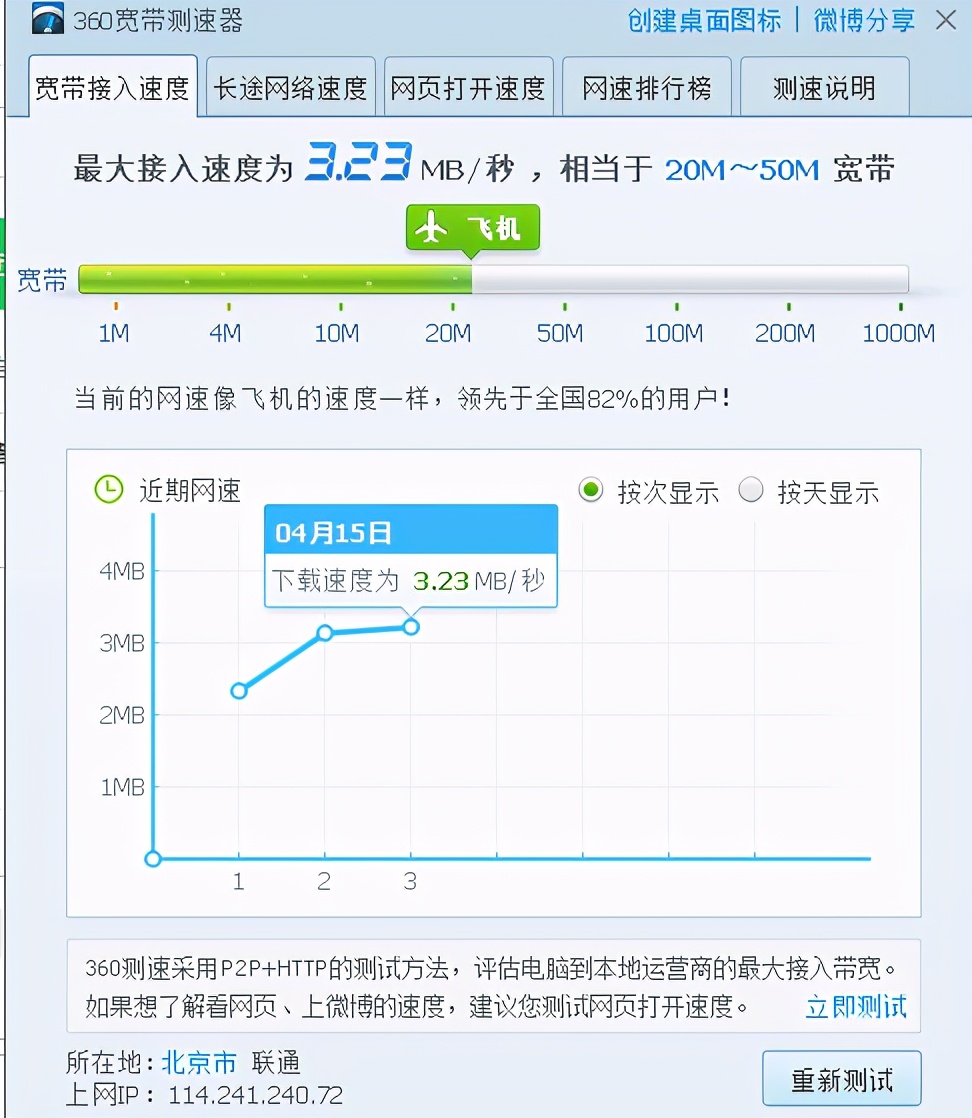
Task: Switch to the 长途网络速度 tab
Action: [x=290, y=87]
